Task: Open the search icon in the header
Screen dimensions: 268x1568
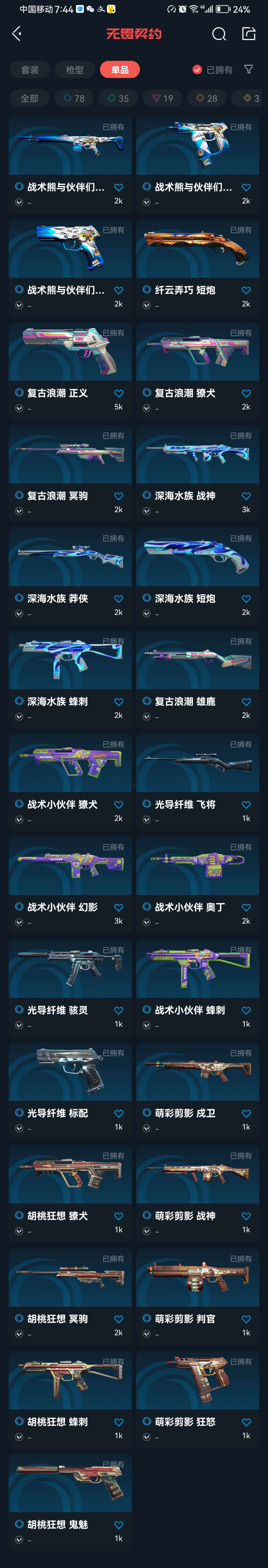Action: pyautogui.click(x=219, y=34)
